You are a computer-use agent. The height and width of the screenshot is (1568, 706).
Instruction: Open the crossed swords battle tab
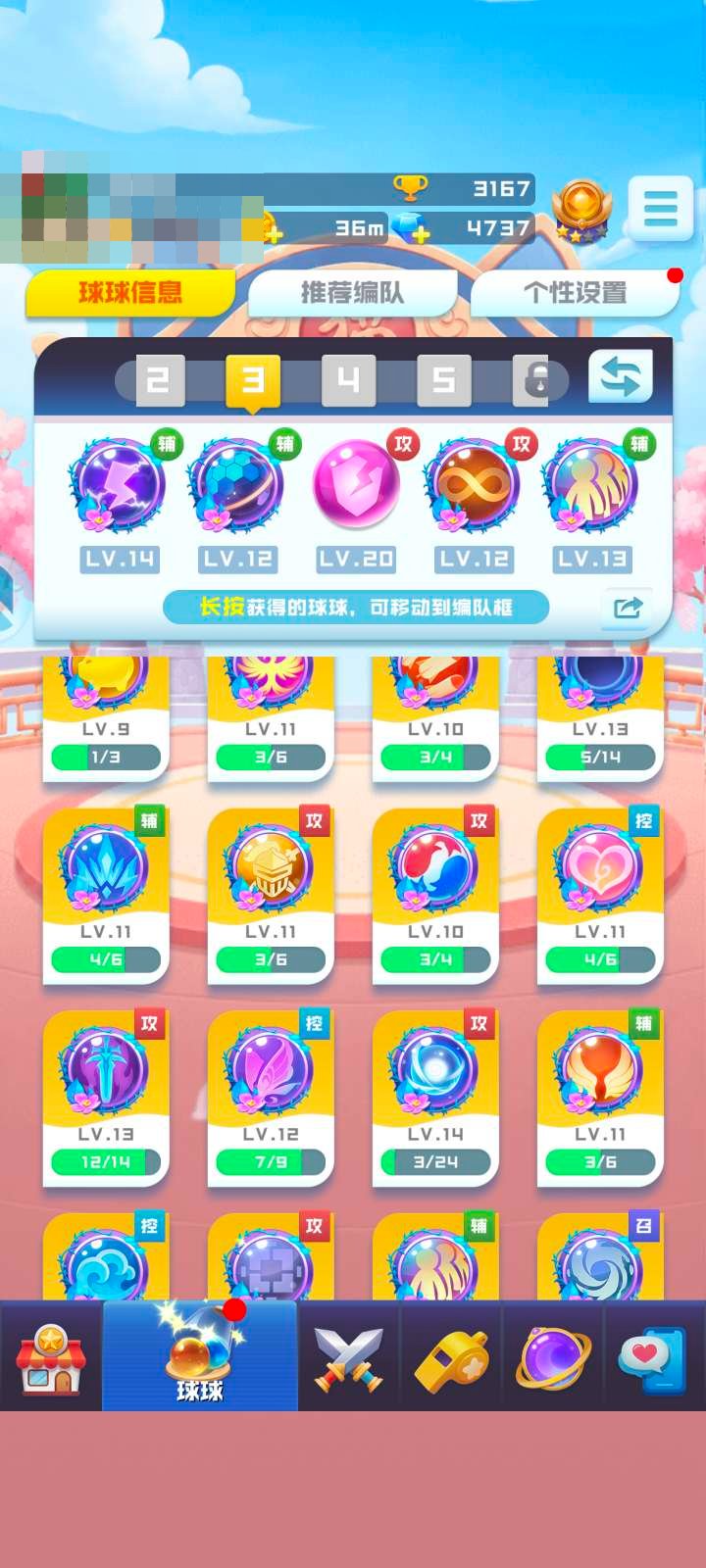coord(349,1357)
